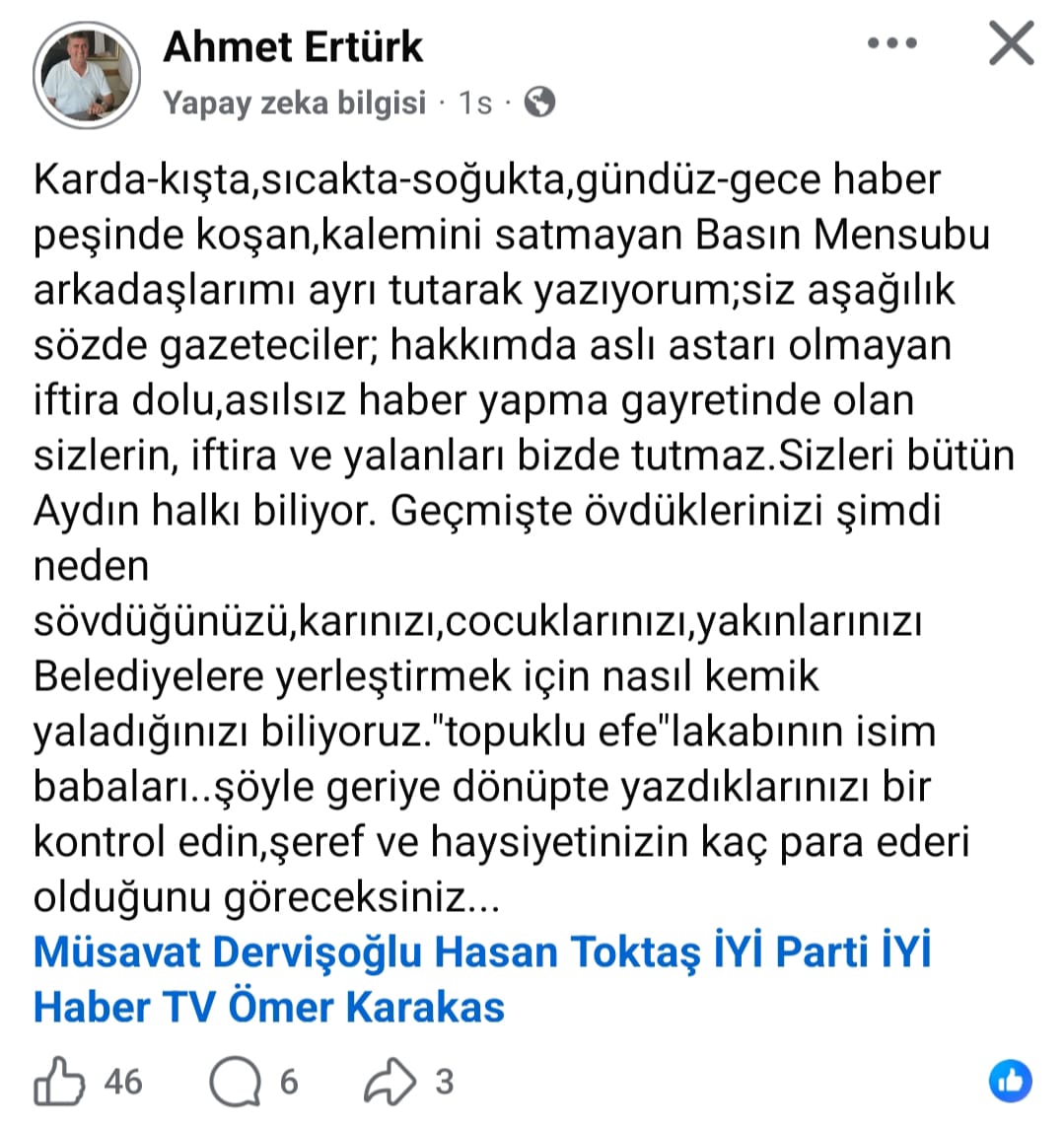The width and height of the screenshot is (1064, 1125).
Task: Open tagged Müsavat Dervişoğlu profile
Action: click(227, 952)
